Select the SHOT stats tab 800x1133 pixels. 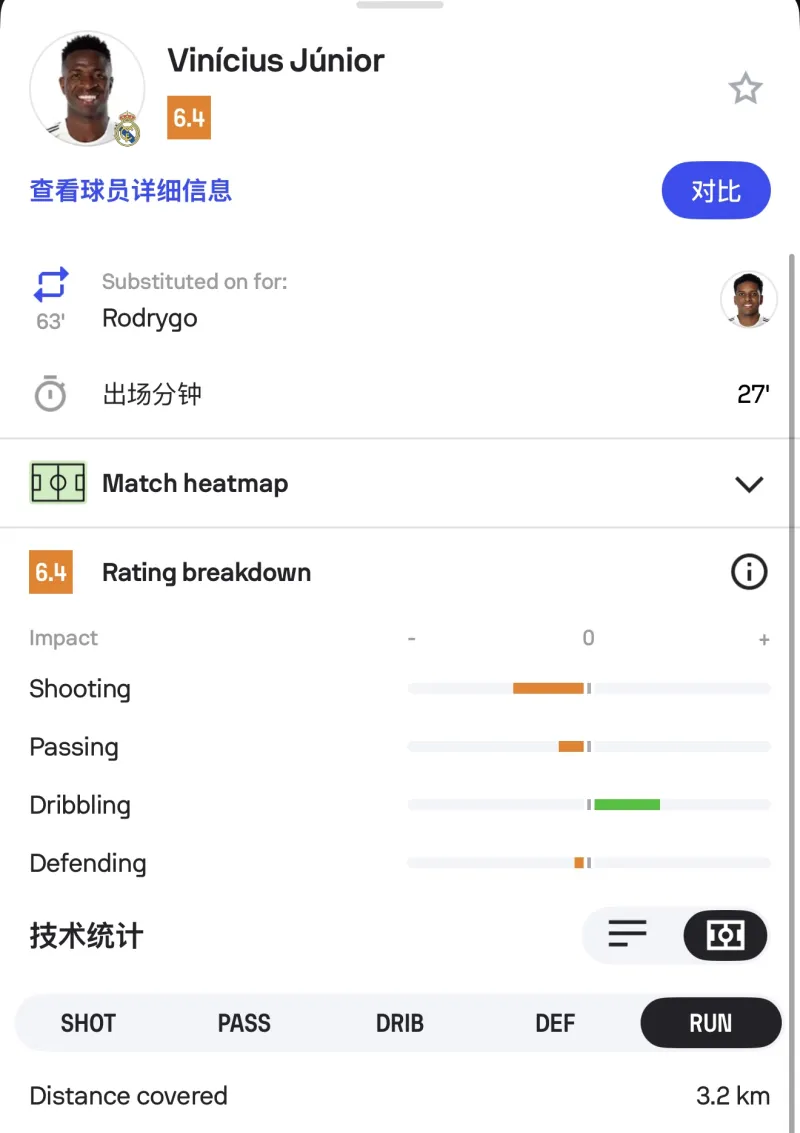[88, 1023]
